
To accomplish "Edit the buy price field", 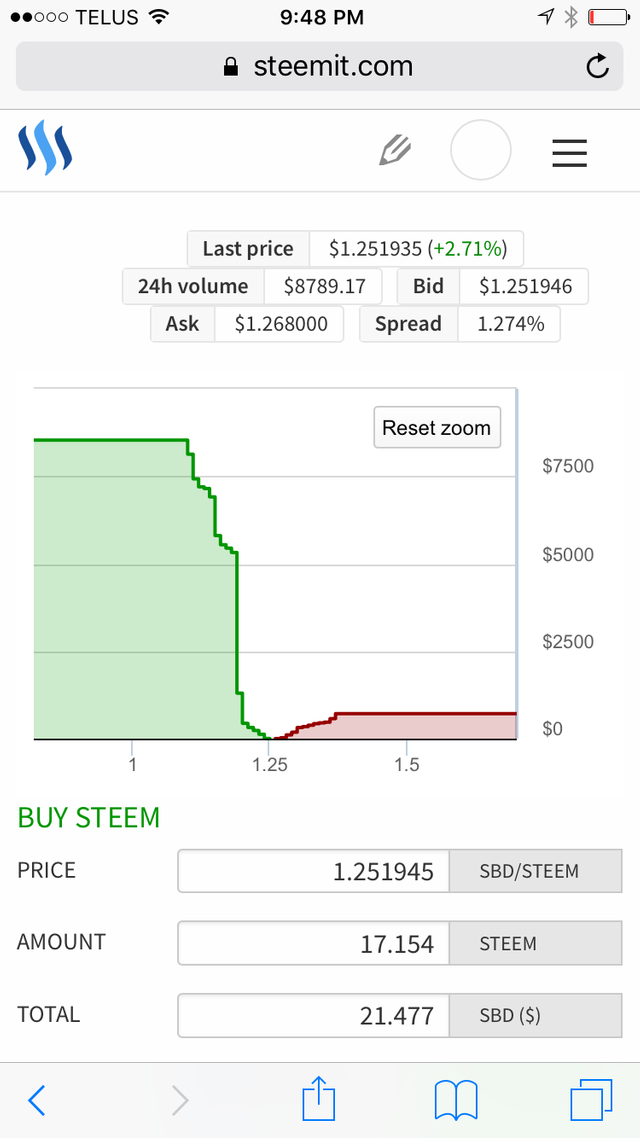I will (314, 872).
